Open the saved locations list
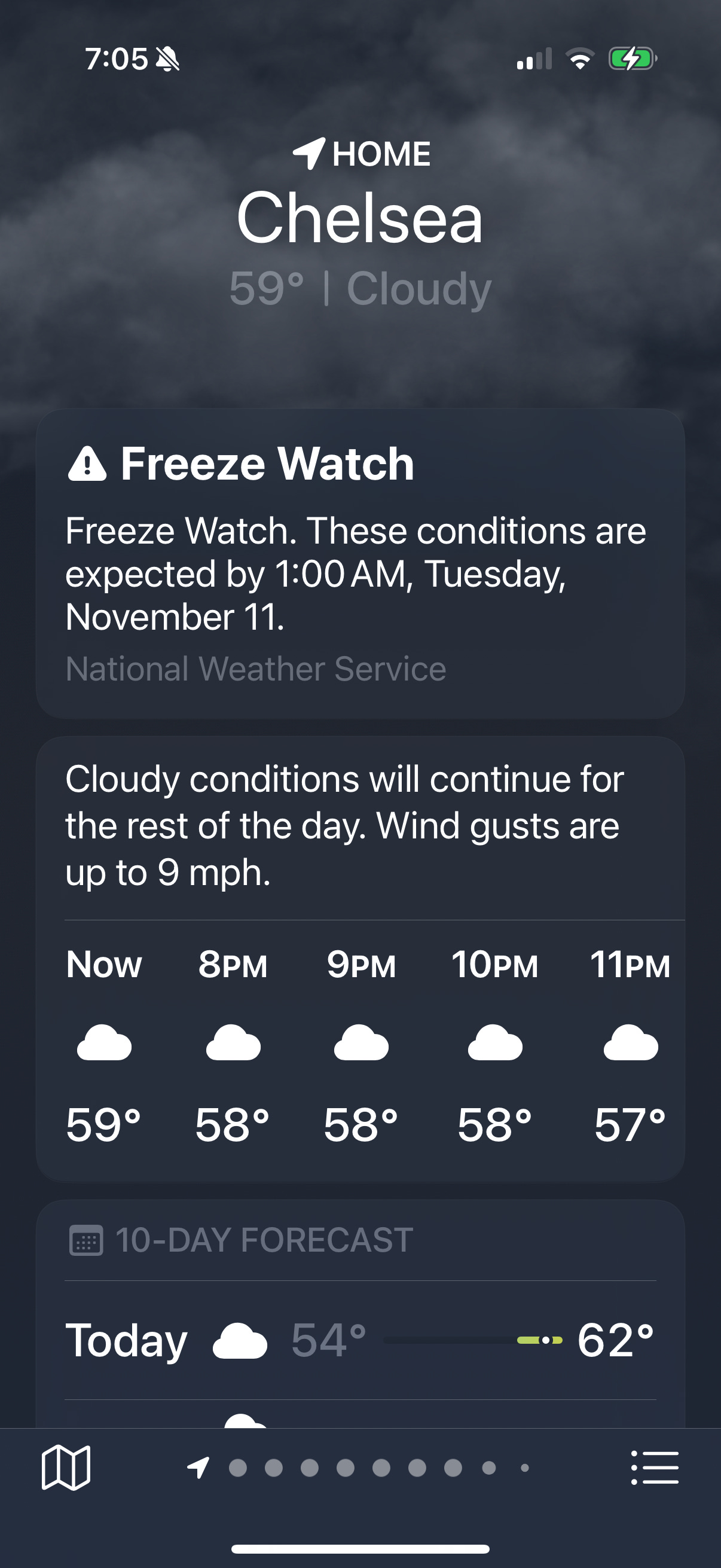Viewport: 721px width, 1568px height. (x=655, y=1468)
